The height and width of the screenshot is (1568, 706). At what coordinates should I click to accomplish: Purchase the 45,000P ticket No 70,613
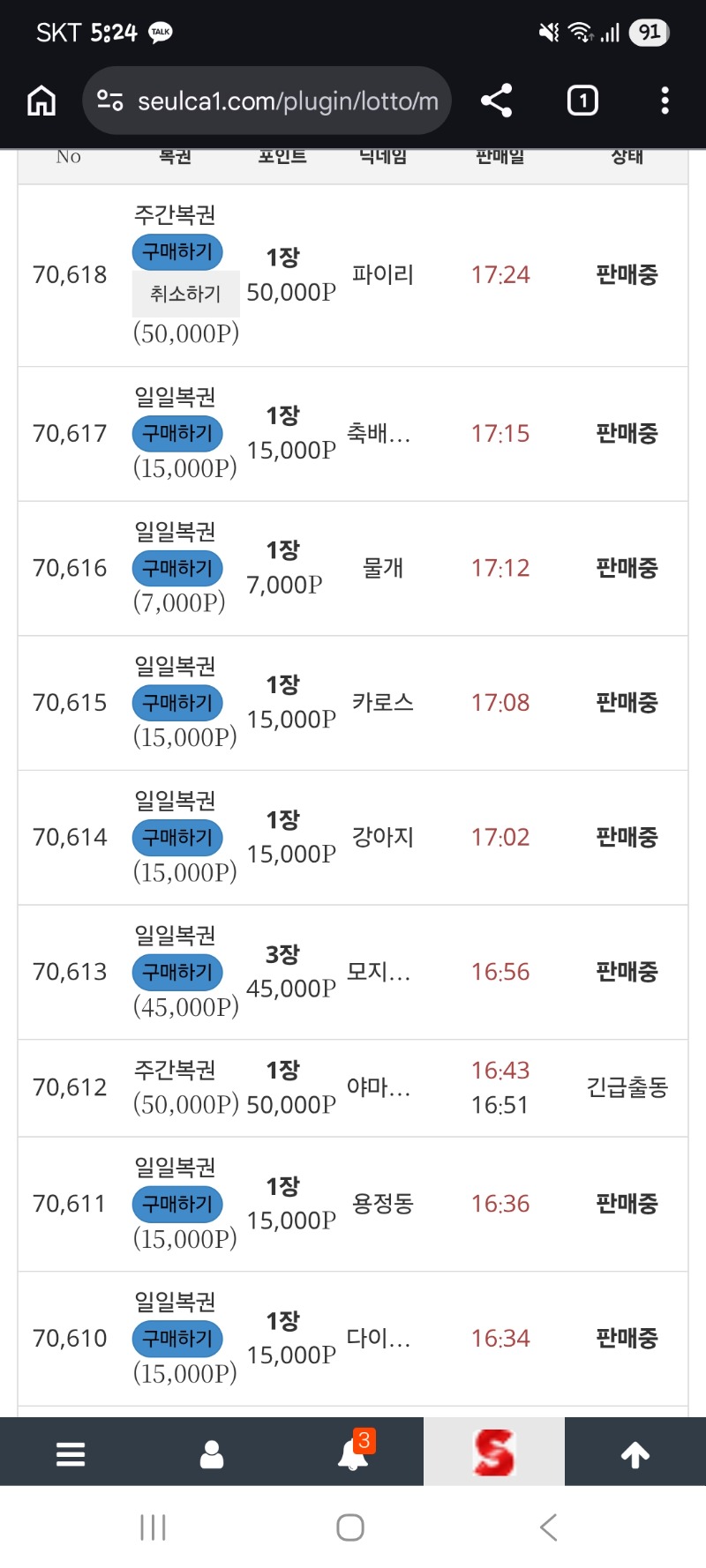point(177,972)
